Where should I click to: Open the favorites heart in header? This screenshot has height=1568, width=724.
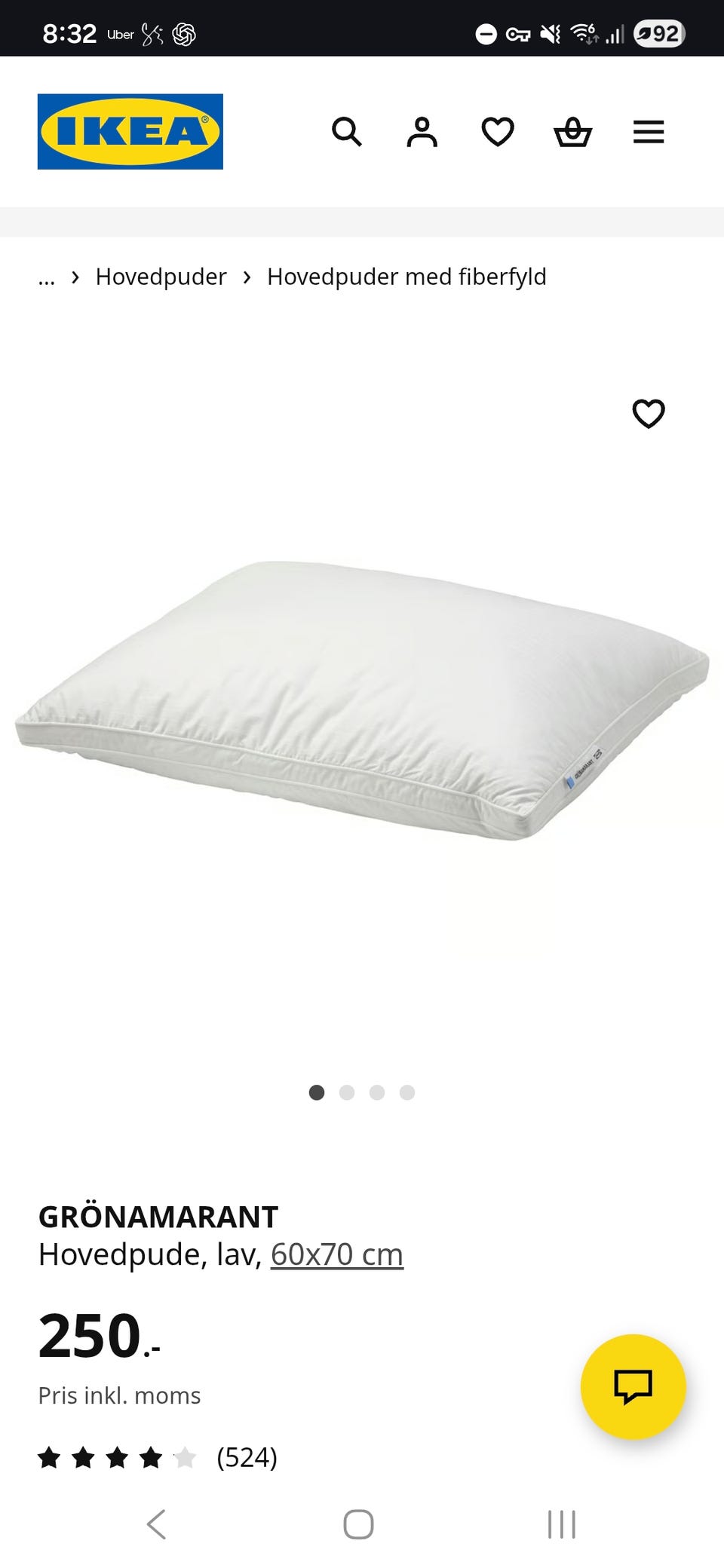click(498, 132)
